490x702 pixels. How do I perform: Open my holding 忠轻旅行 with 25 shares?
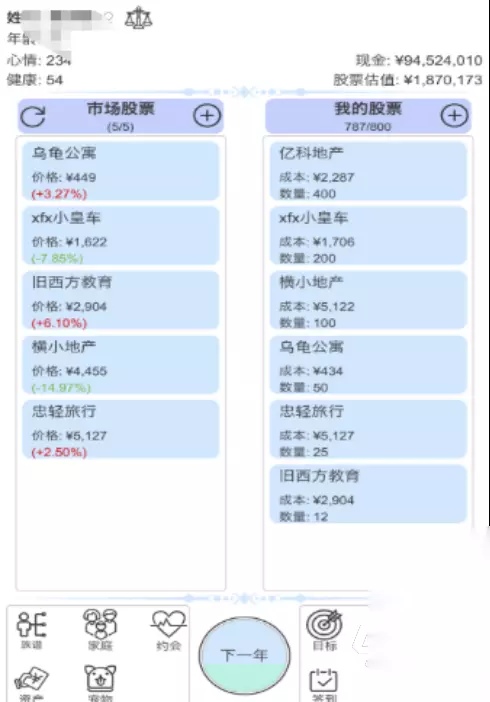pos(368,428)
